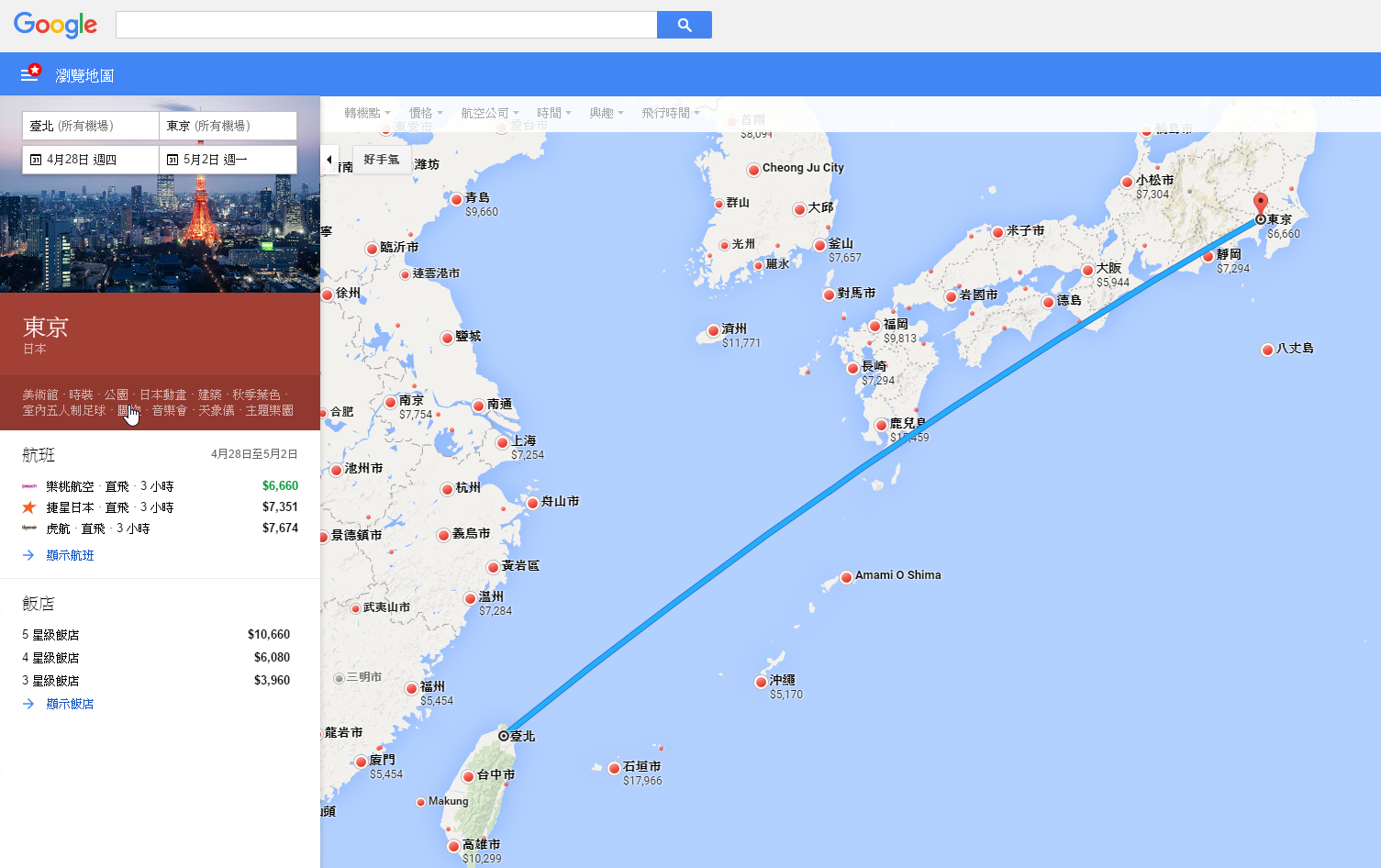Open the 顯示航班 link
The height and width of the screenshot is (868, 1381).
coord(70,555)
